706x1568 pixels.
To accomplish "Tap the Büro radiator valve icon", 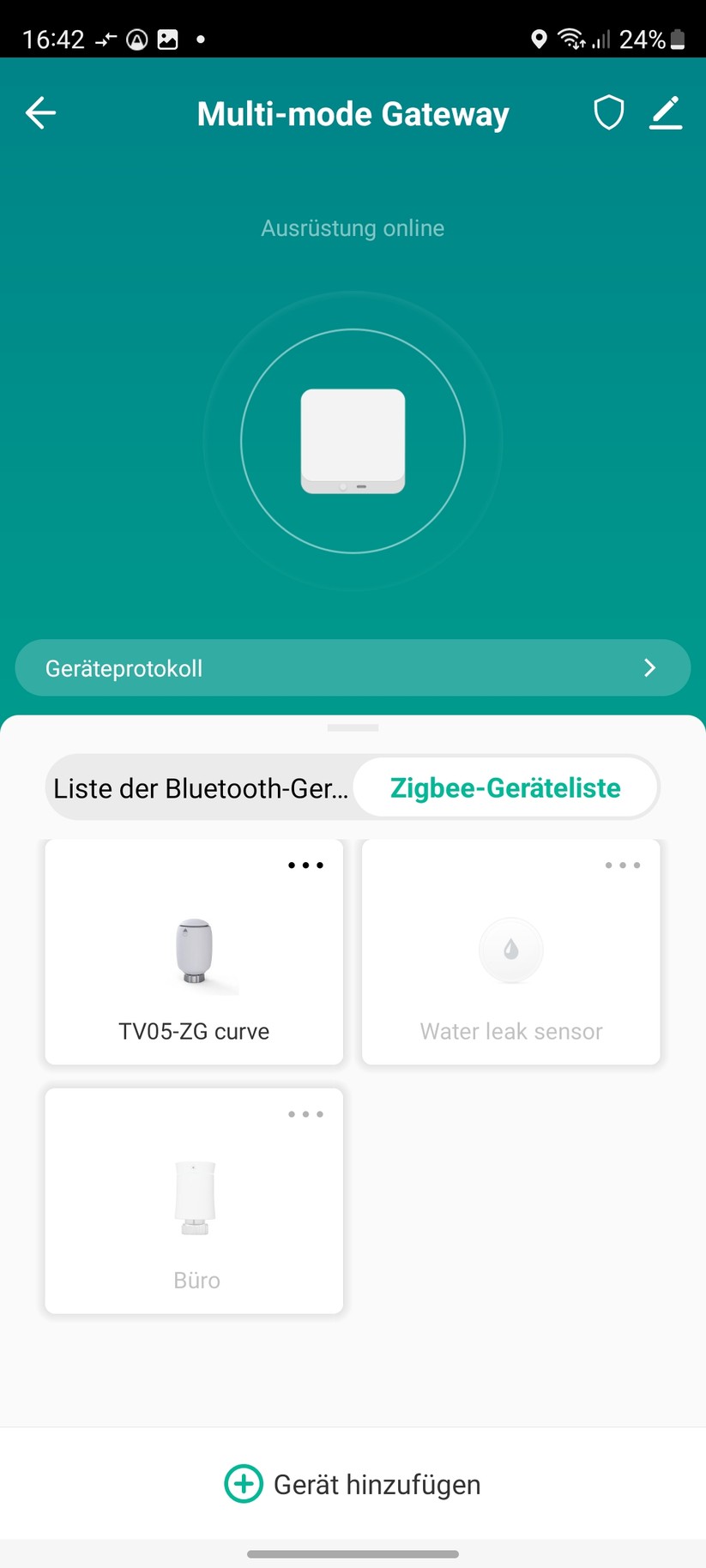I will tap(195, 1198).
